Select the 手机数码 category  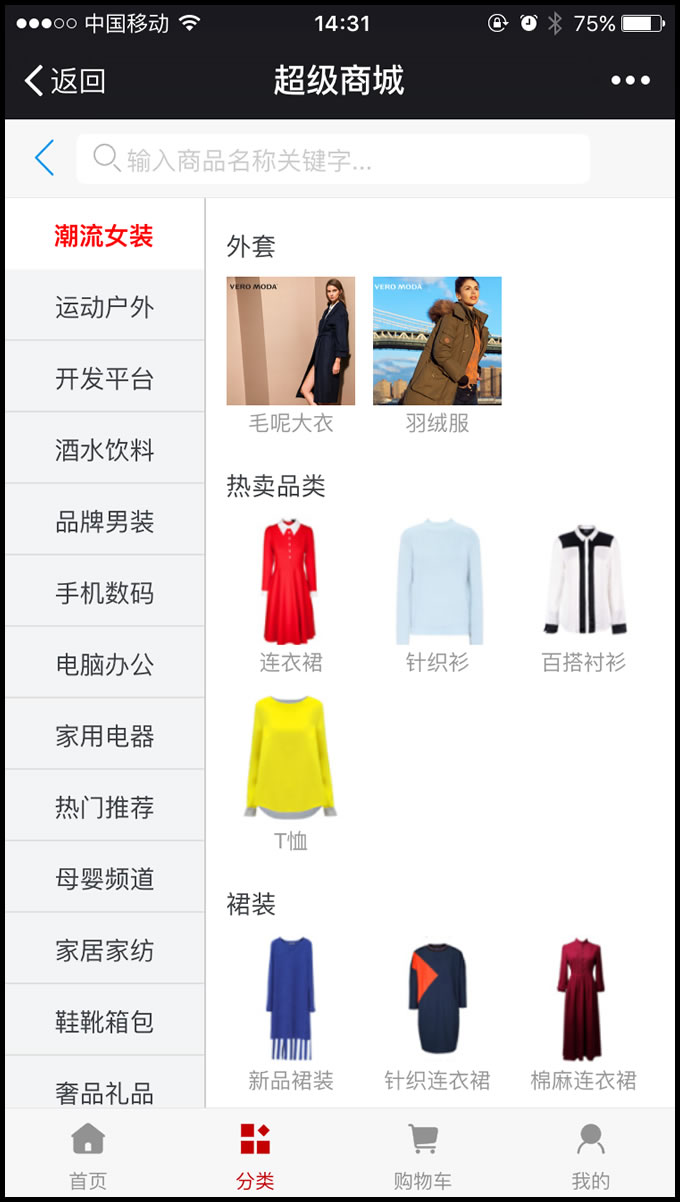105,593
